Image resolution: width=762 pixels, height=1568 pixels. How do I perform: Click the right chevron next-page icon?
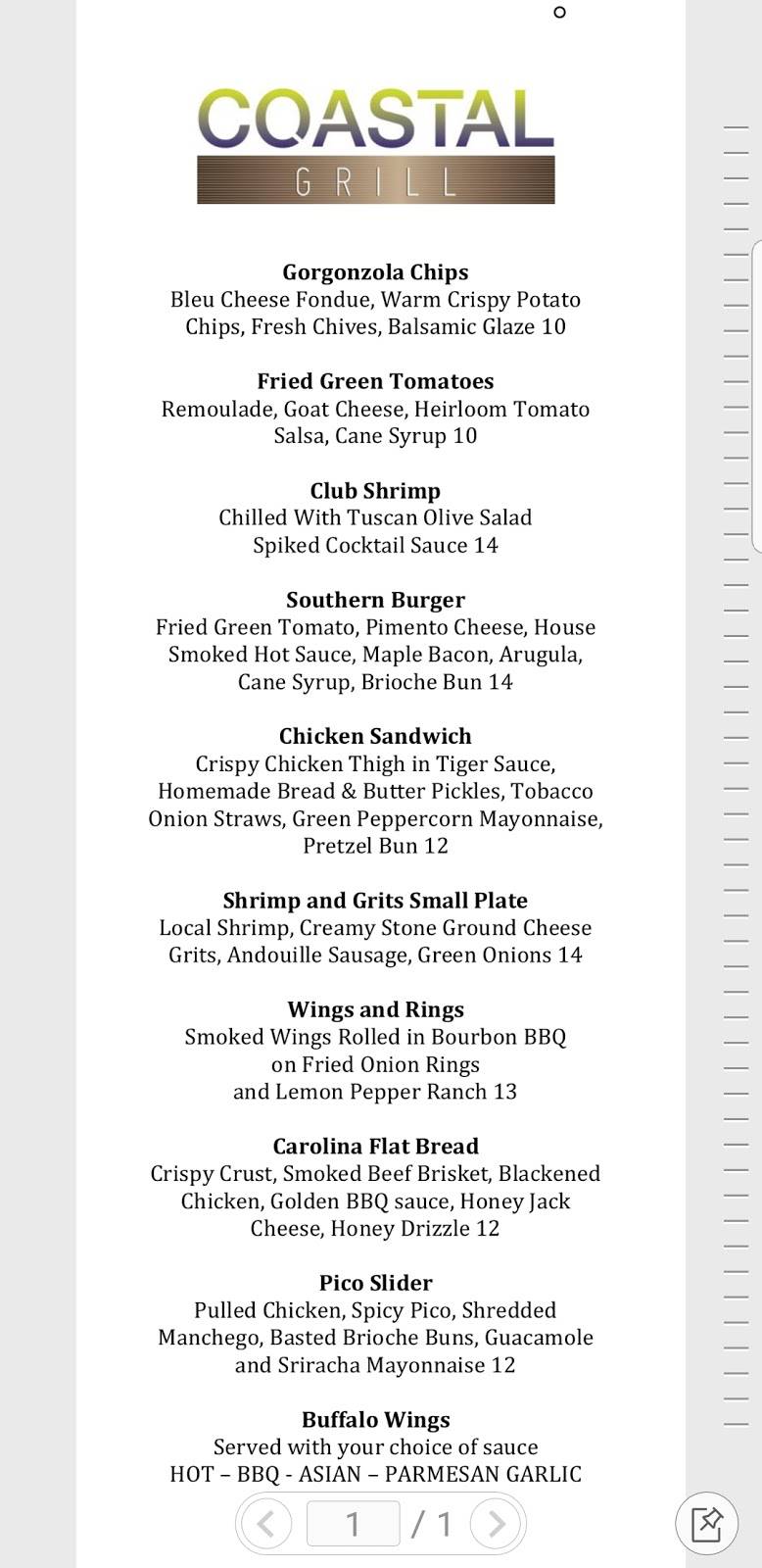pyautogui.click(x=496, y=1523)
